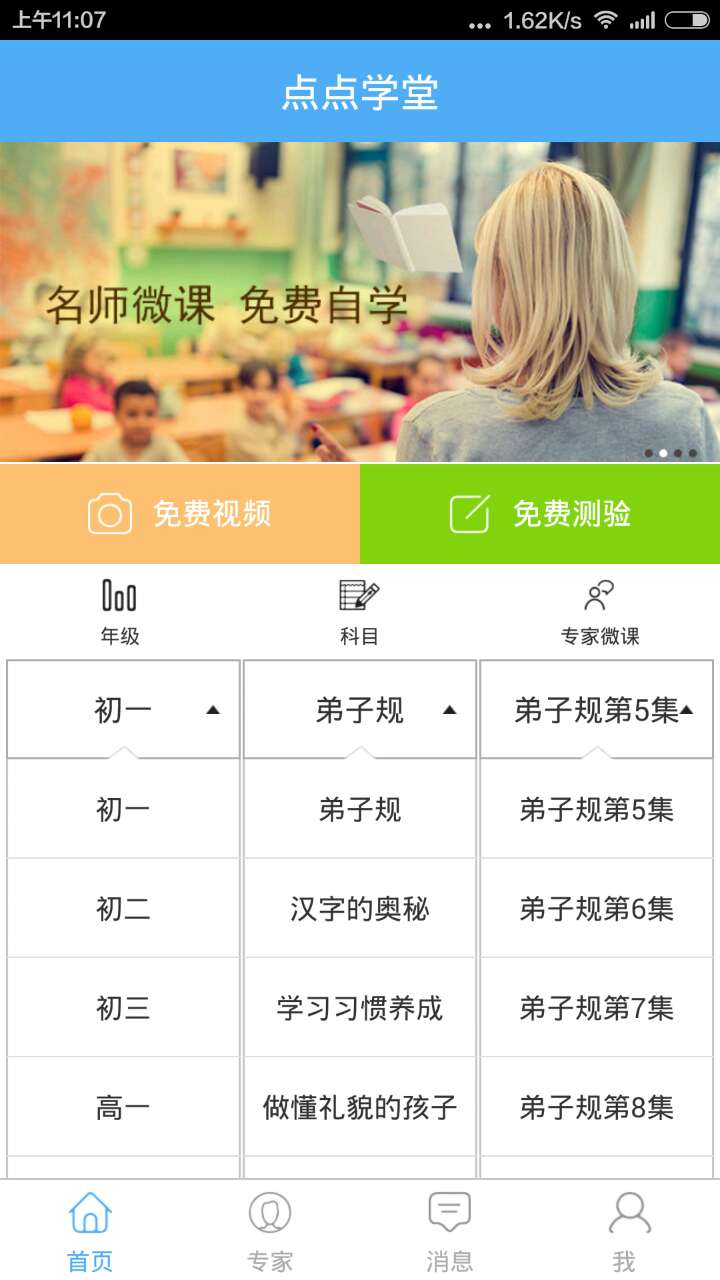Switch to the 消息 tab
Screen dimensions: 720x1280
(x=450, y=1230)
